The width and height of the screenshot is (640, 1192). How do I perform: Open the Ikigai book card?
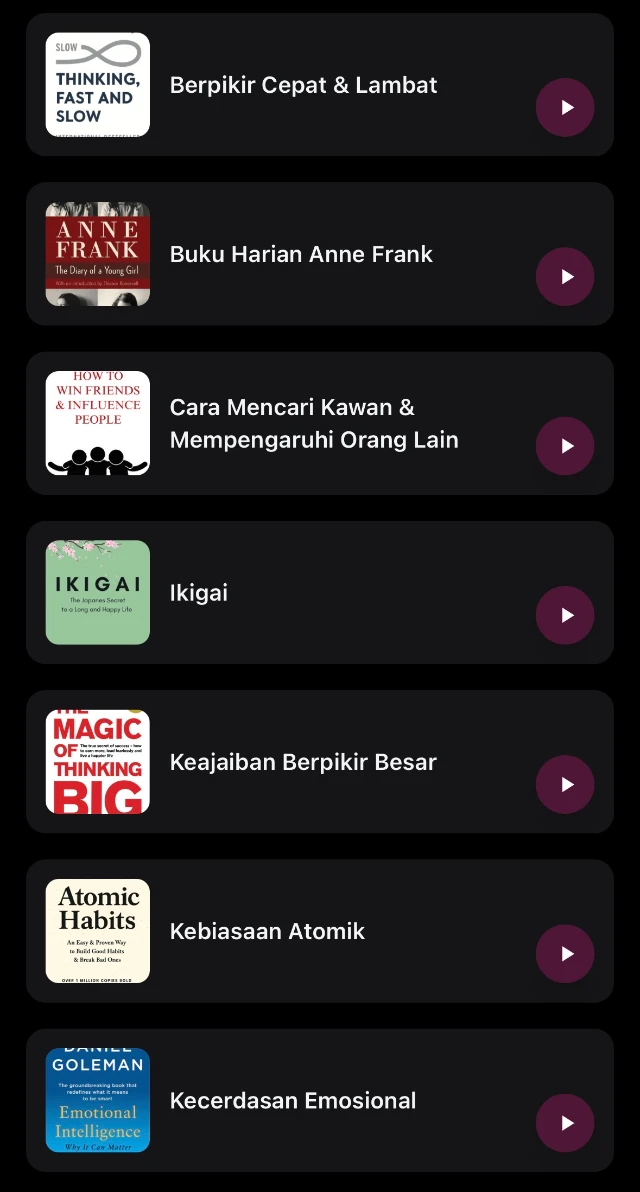(x=320, y=592)
